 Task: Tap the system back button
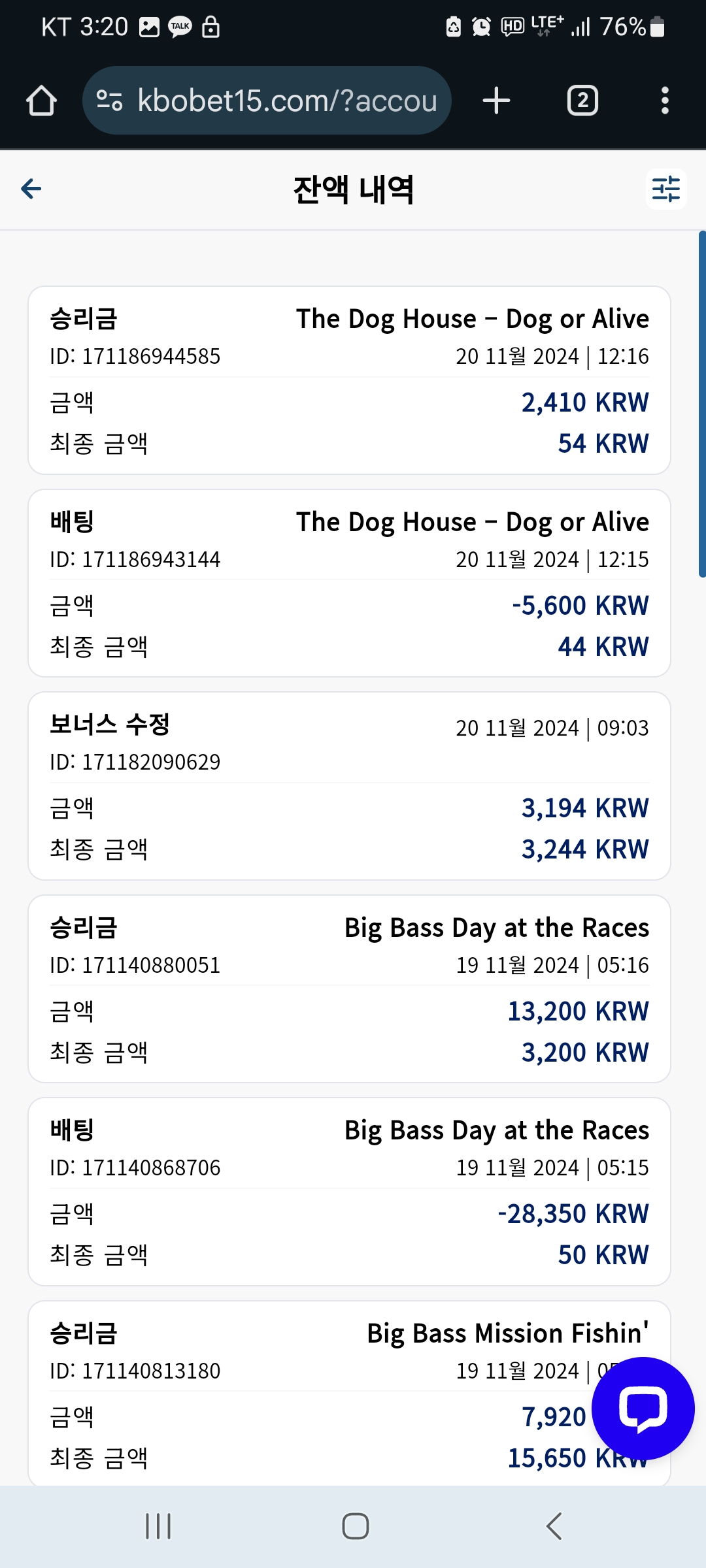(x=554, y=1526)
